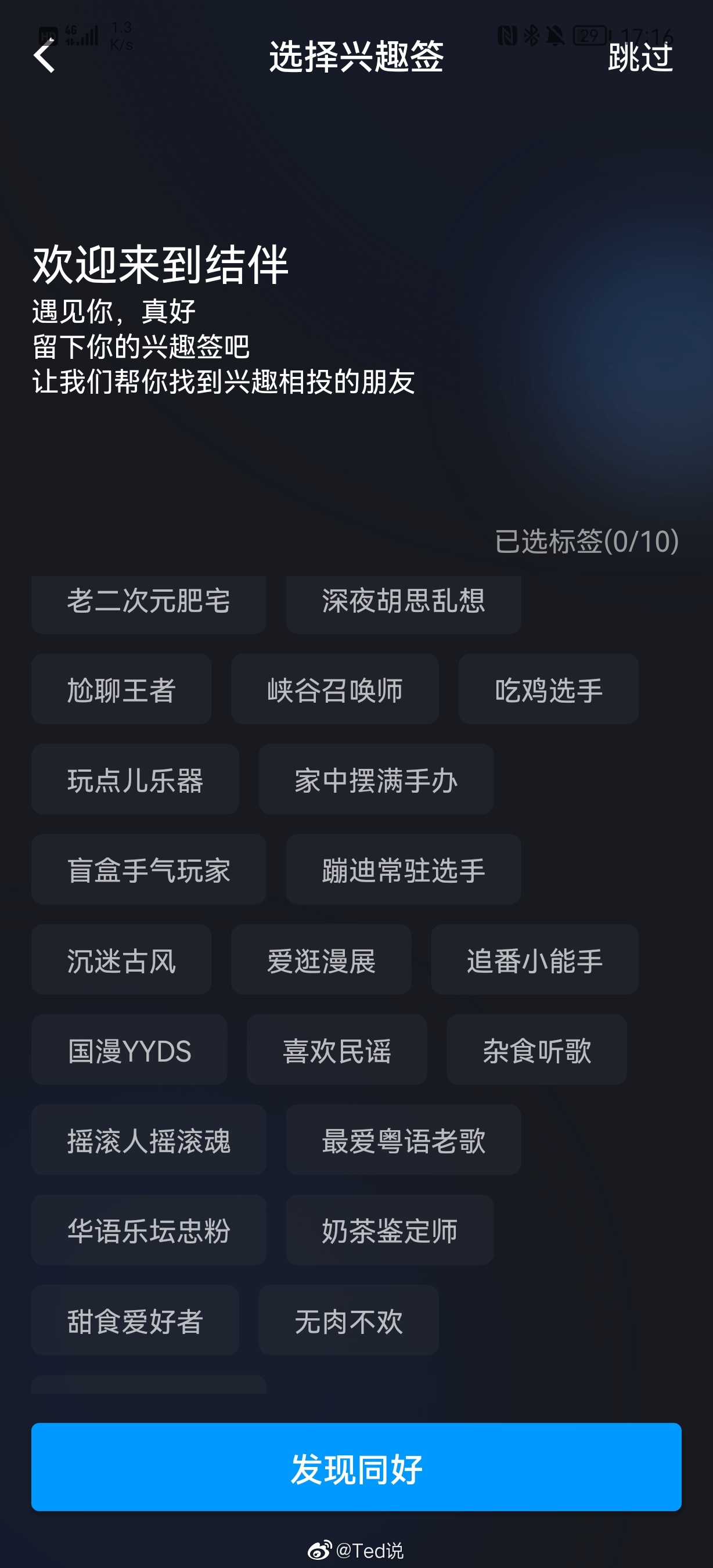Toggle the 国漫YYDS tag

tap(129, 1051)
